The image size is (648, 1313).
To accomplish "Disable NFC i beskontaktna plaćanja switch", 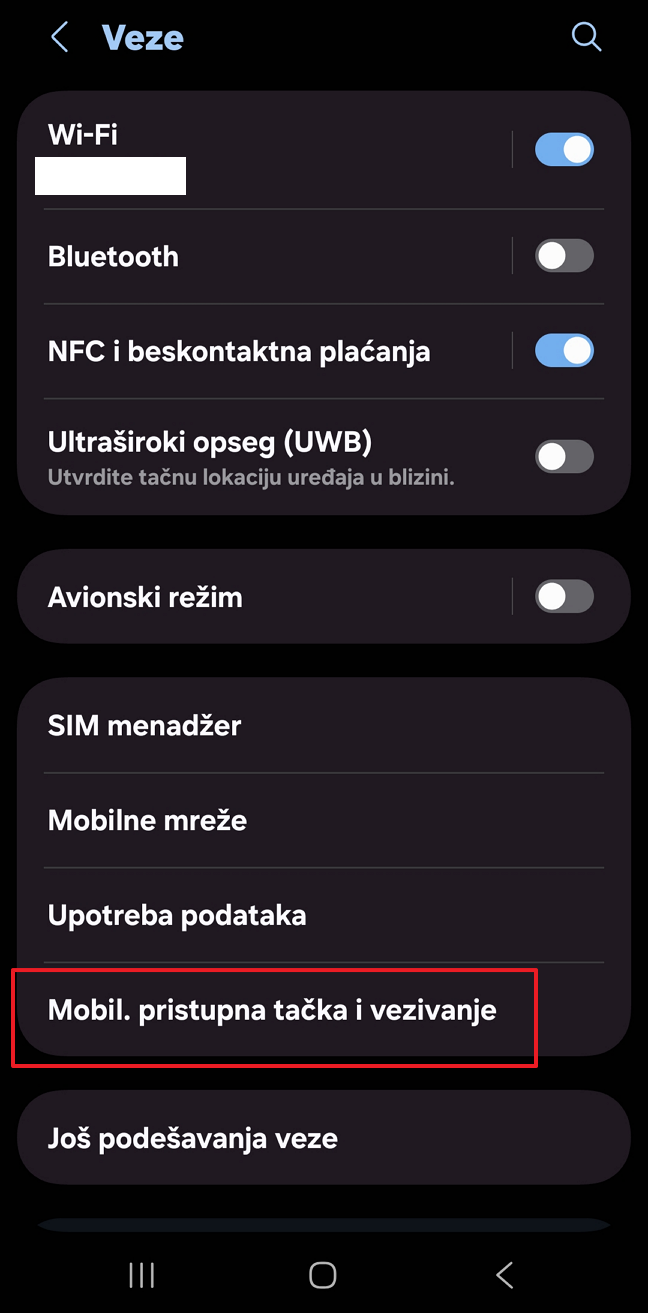I will coord(564,351).
